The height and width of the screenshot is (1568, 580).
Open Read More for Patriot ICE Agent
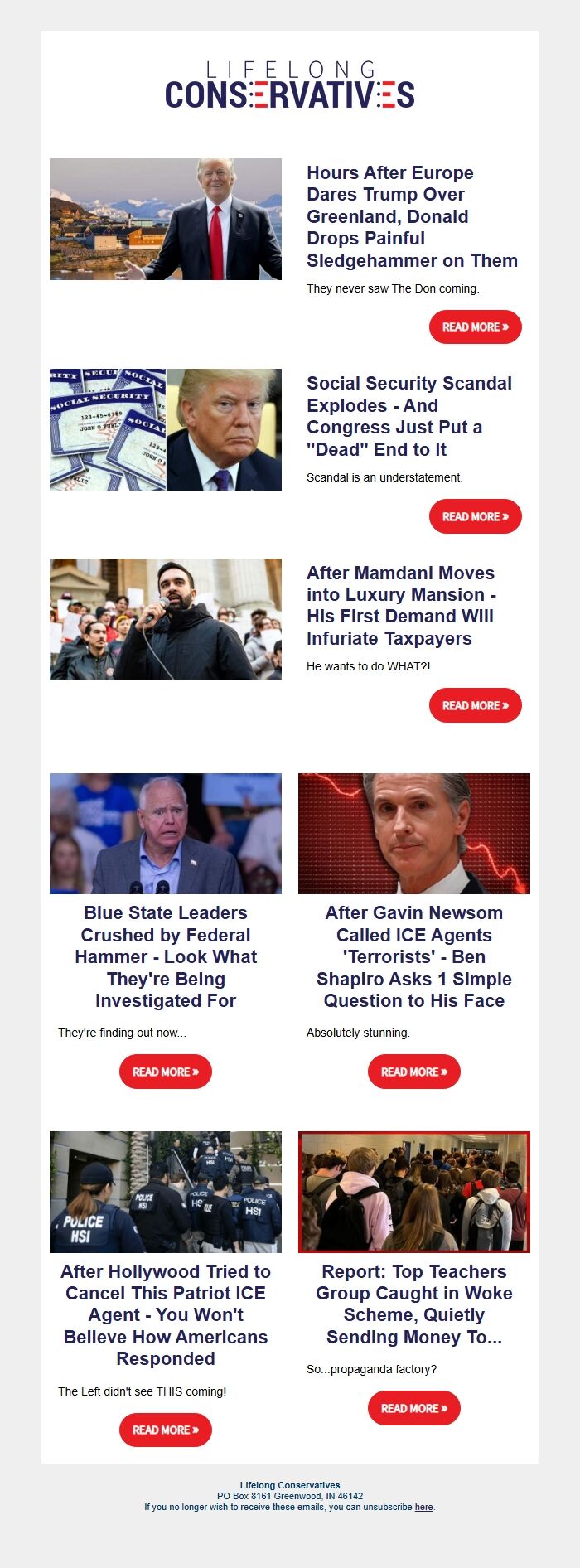click(166, 1430)
